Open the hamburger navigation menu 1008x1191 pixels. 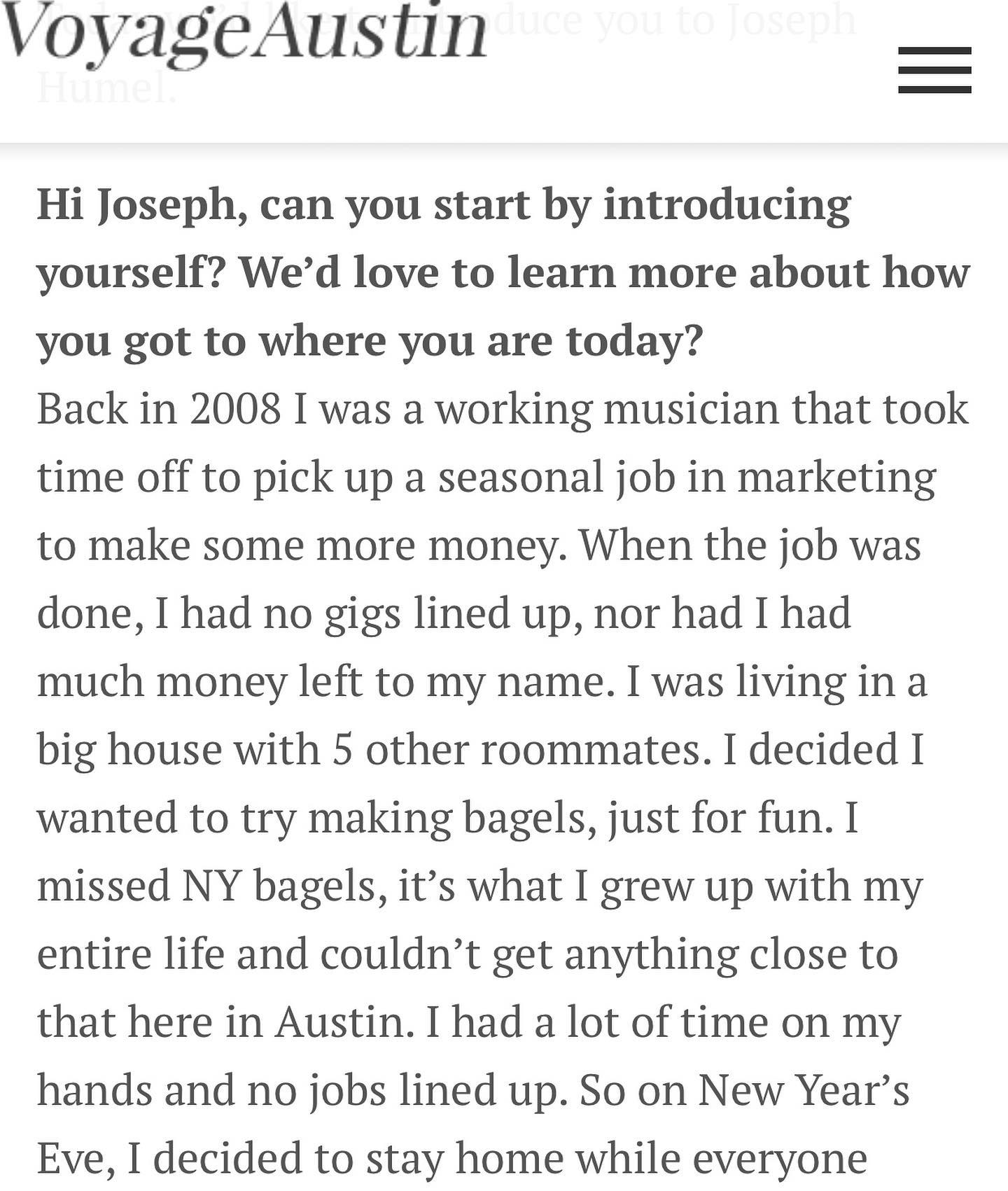(934, 70)
